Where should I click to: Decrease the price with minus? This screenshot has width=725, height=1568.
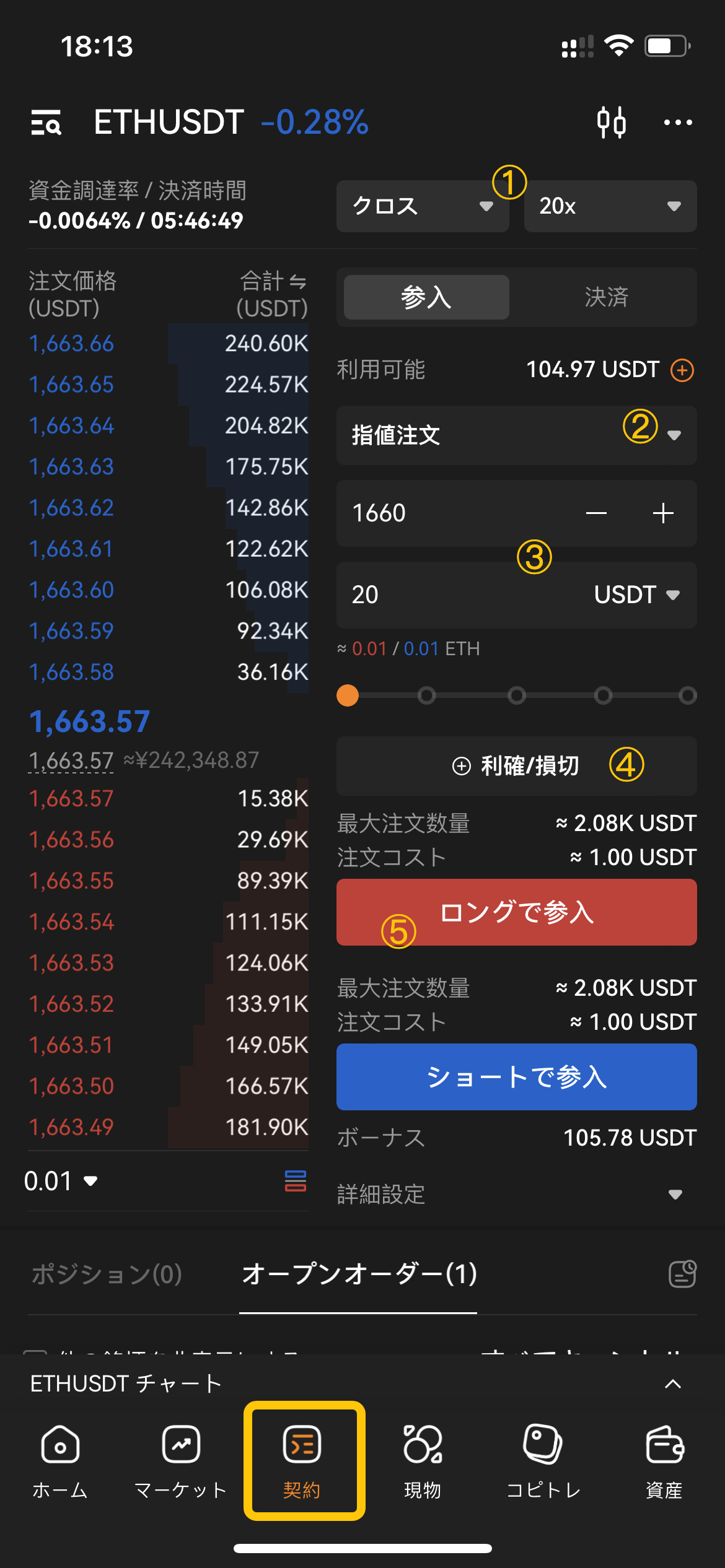(x=596, y=513)
